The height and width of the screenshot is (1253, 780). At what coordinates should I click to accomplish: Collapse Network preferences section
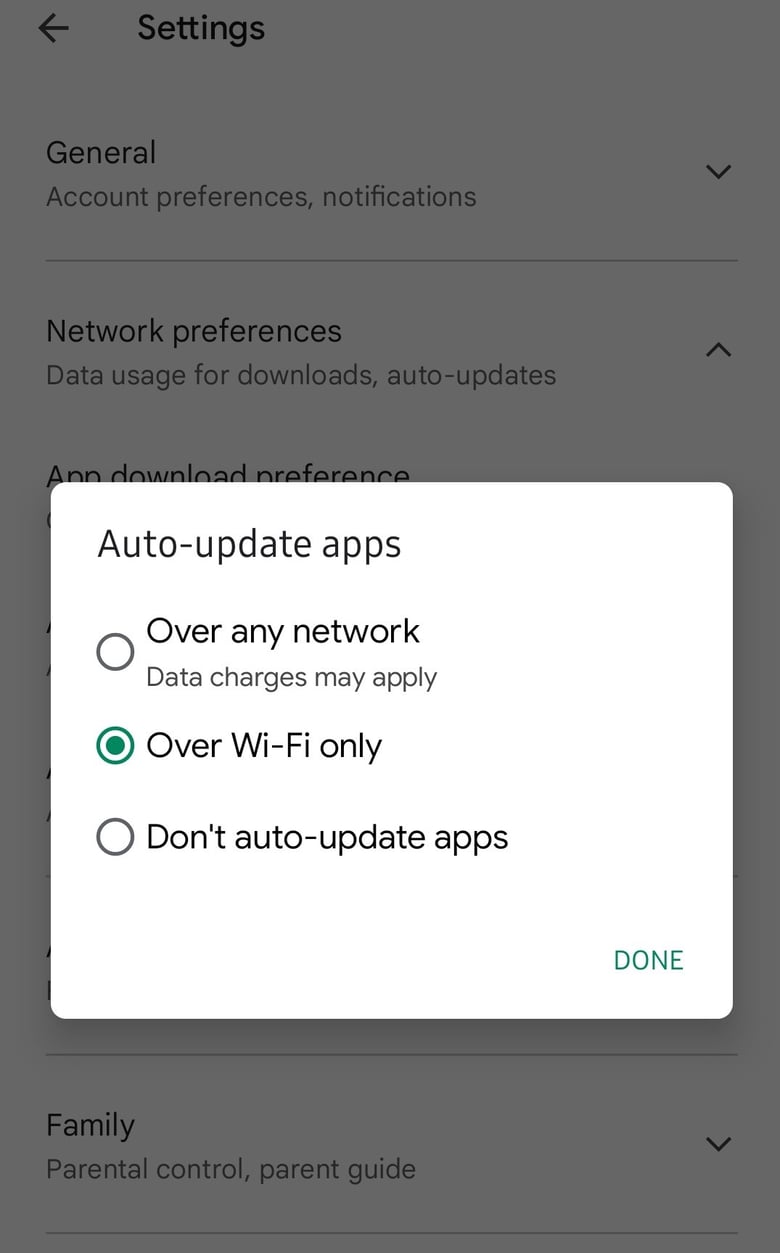[x=717, y=350]
